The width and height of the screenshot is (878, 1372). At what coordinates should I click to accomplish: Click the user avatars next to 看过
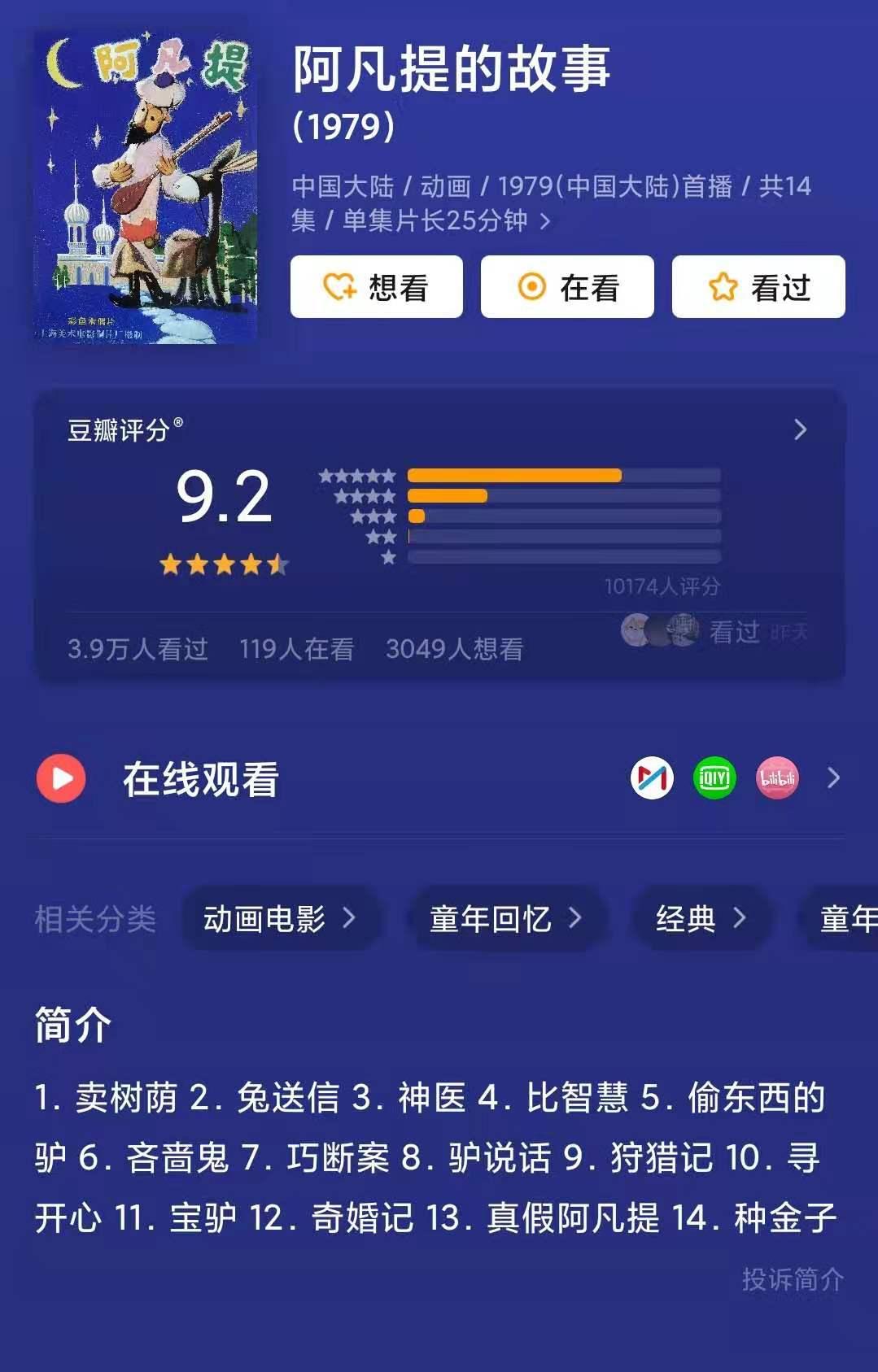pyautogui.click(x=661, y=630)
